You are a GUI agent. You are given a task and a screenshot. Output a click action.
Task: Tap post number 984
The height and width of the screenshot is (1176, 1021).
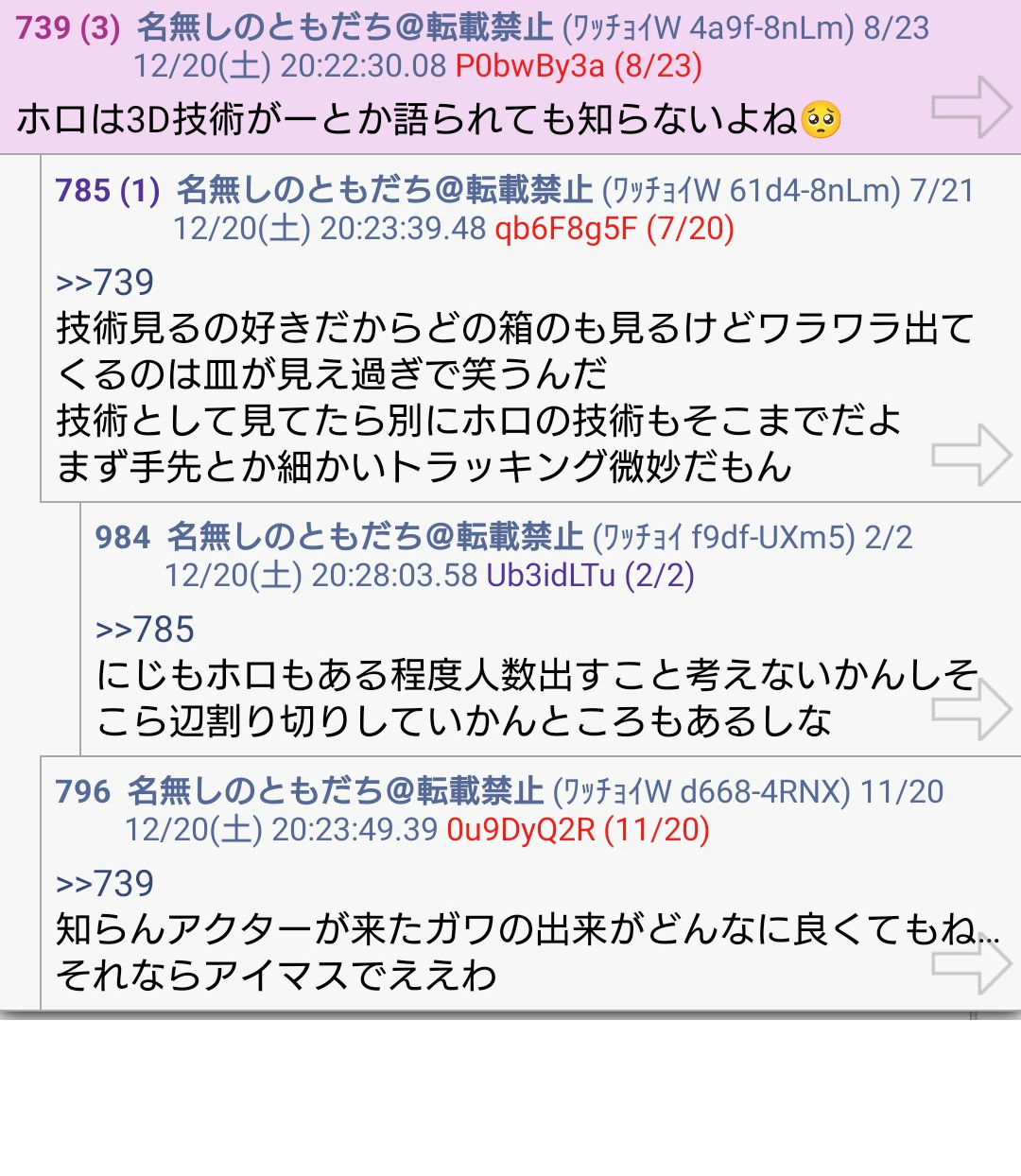122,538
